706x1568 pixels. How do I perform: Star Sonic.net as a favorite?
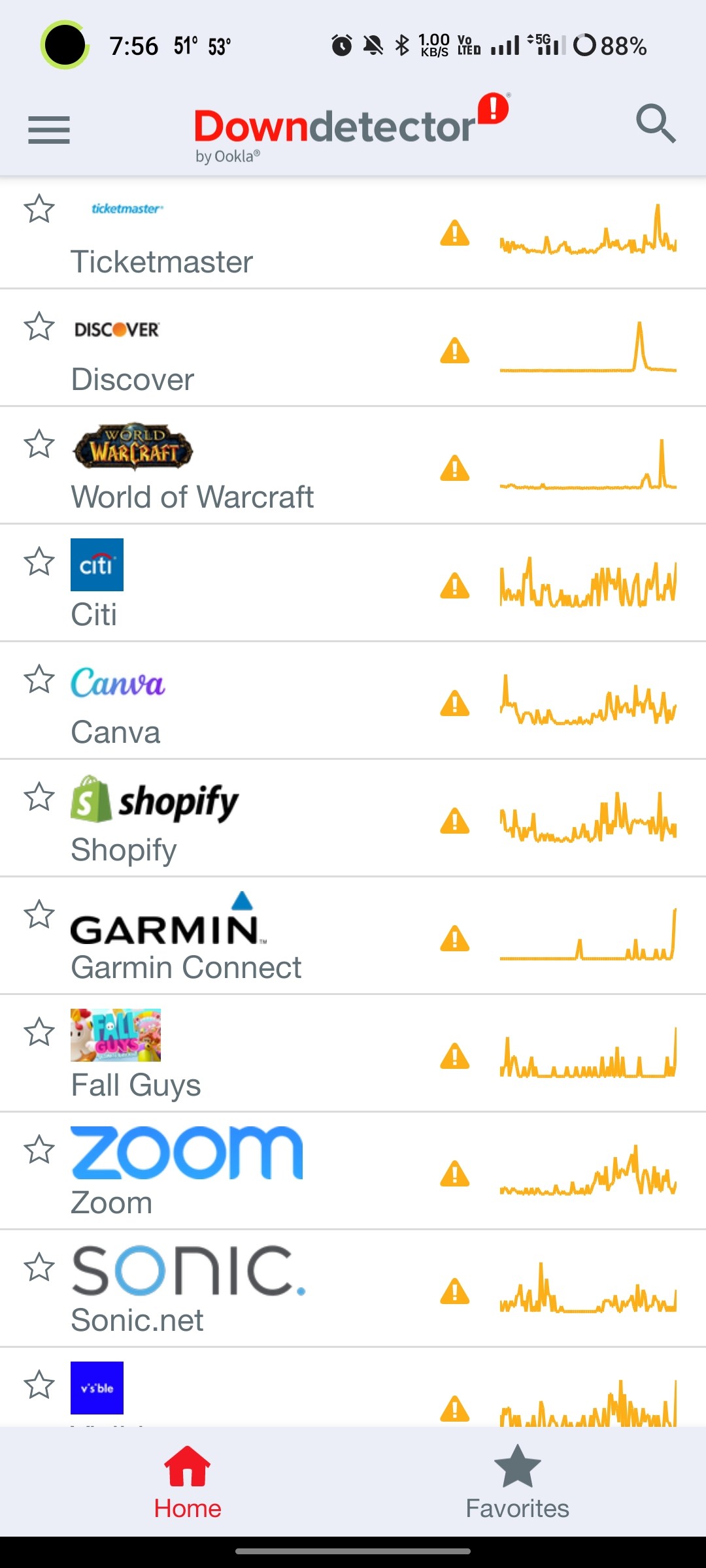pos(39,1267)
